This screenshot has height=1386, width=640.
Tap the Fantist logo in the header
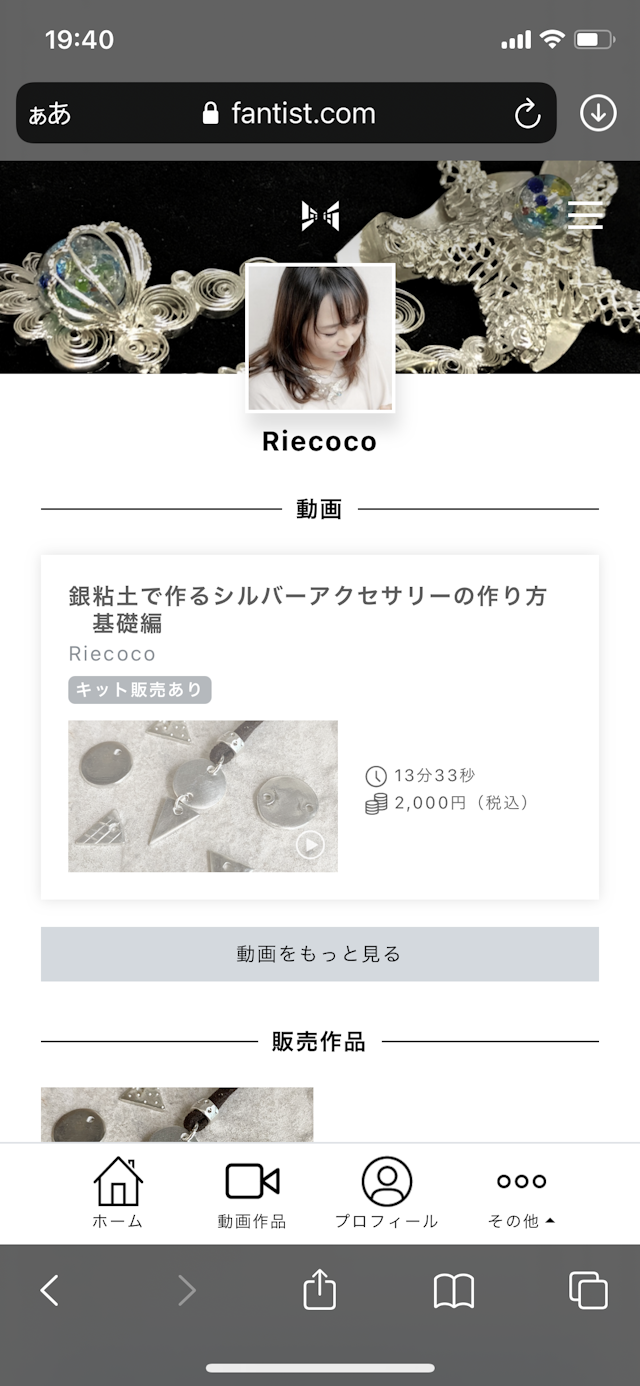click(x=320, y=215)
